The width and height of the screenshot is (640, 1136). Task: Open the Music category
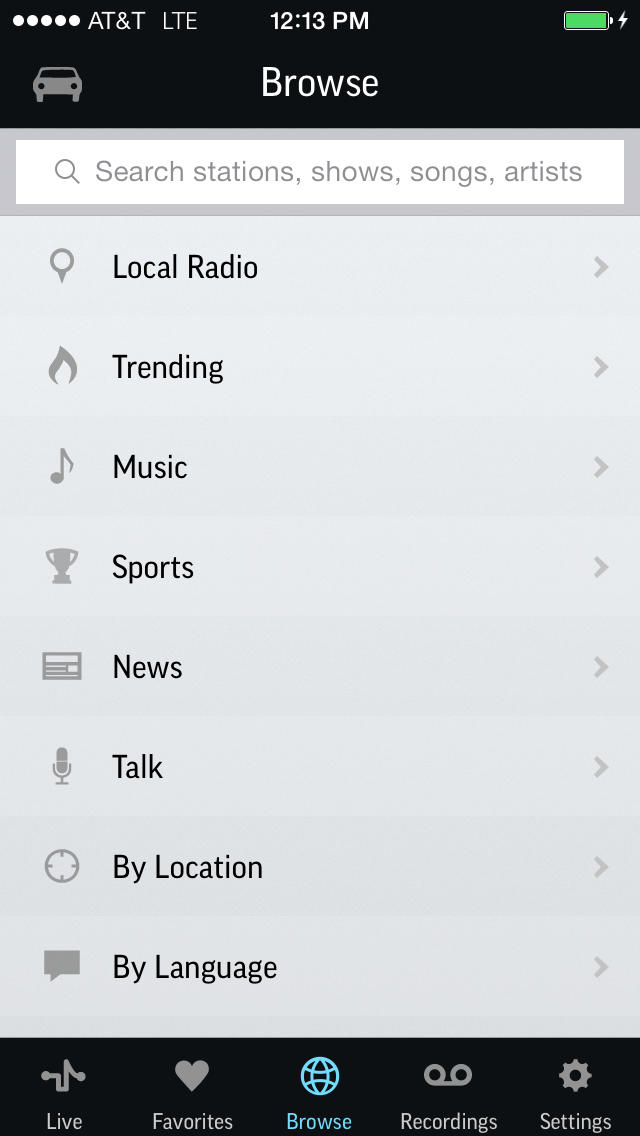click(x=320, y=467)
